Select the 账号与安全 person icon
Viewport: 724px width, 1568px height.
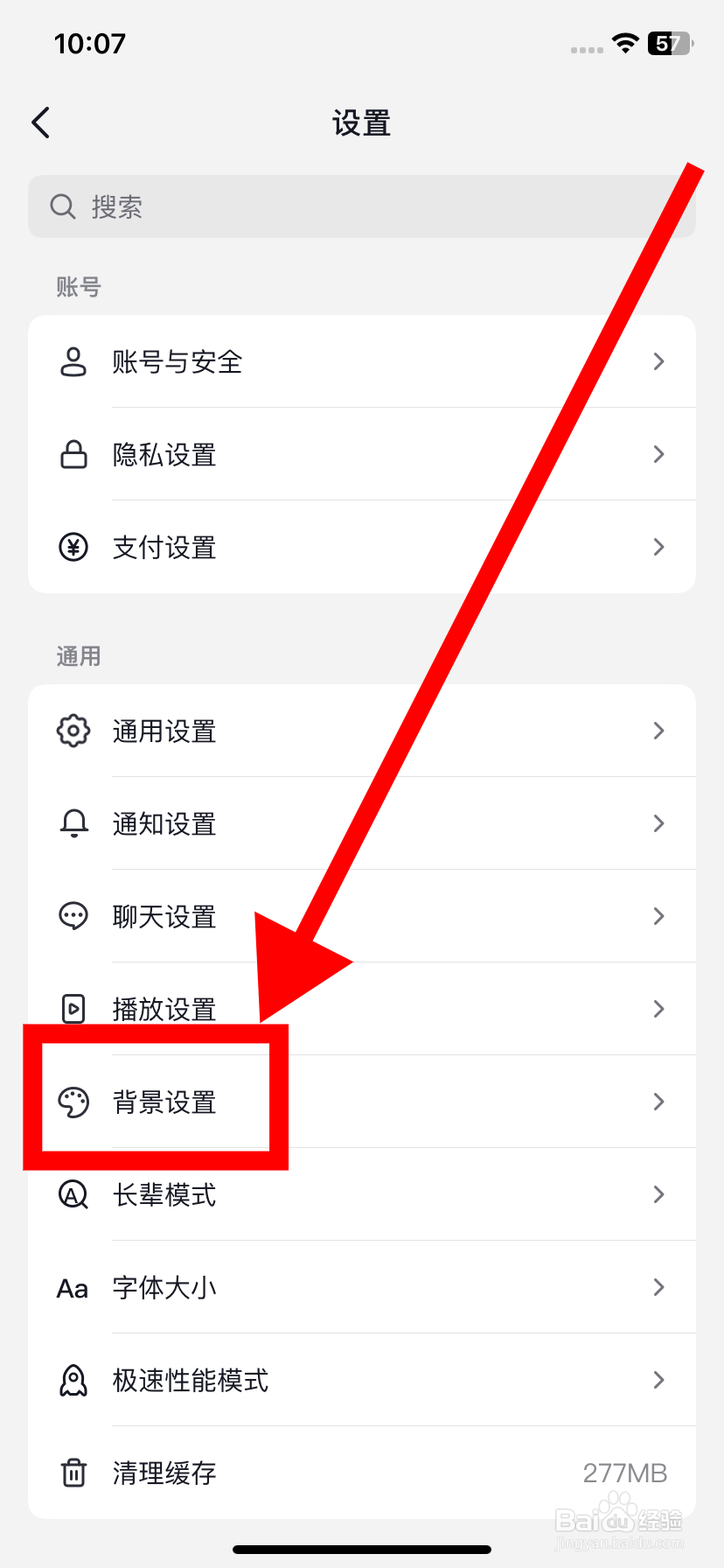73,361
